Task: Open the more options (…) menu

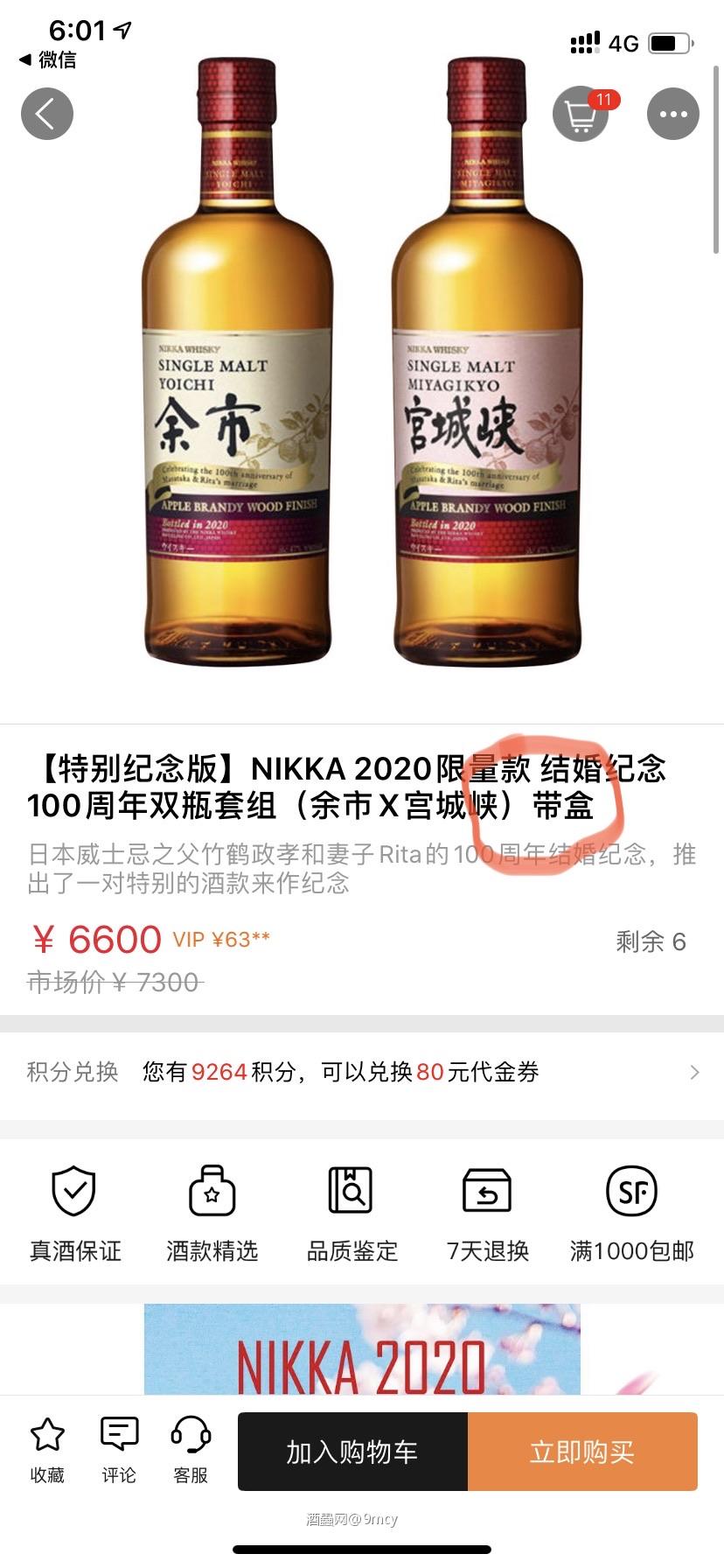Action: (x=672, y=114)
